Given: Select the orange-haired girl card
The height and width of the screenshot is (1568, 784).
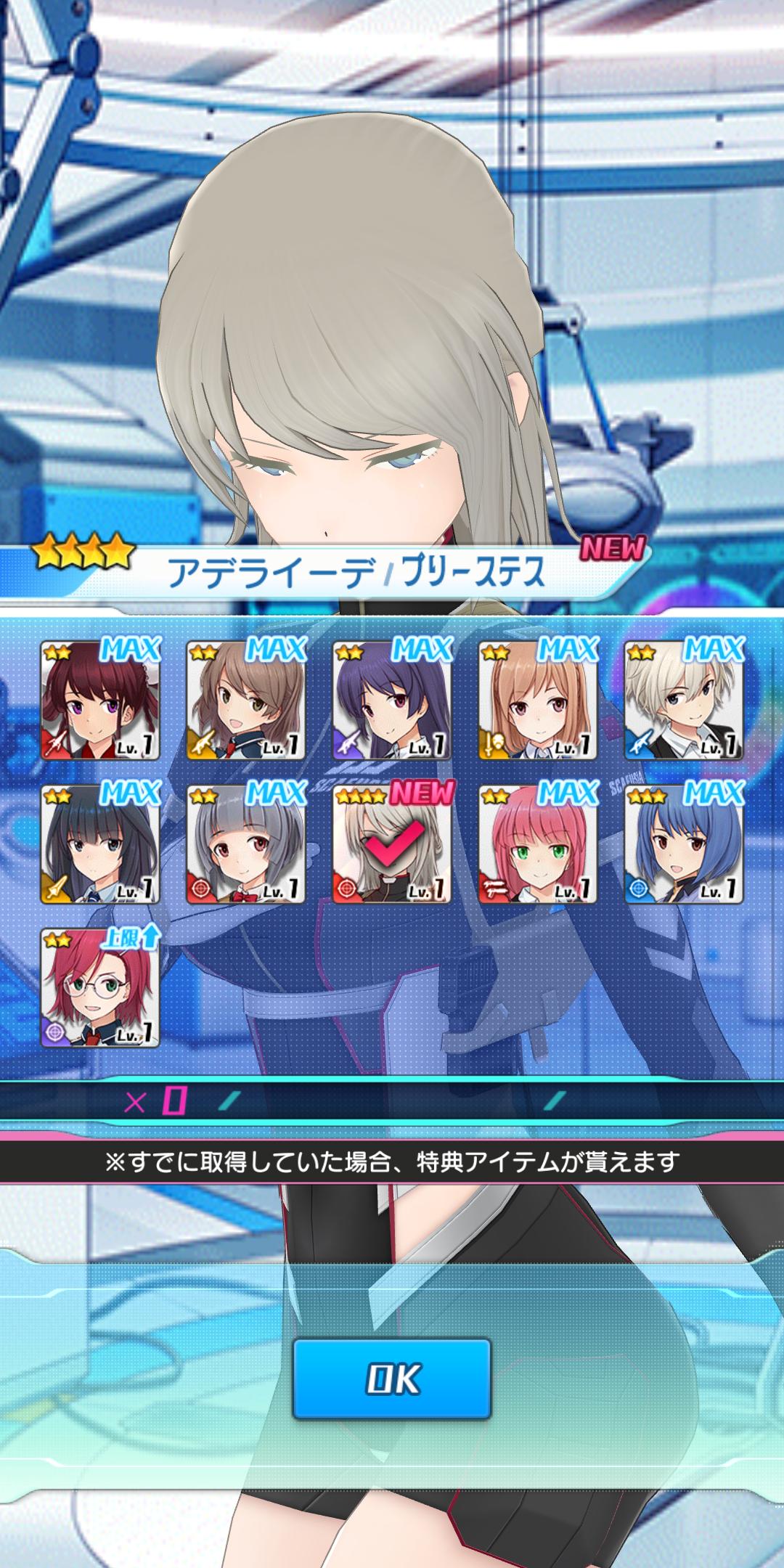Looking at the screenshot, I should pos(538,701).
